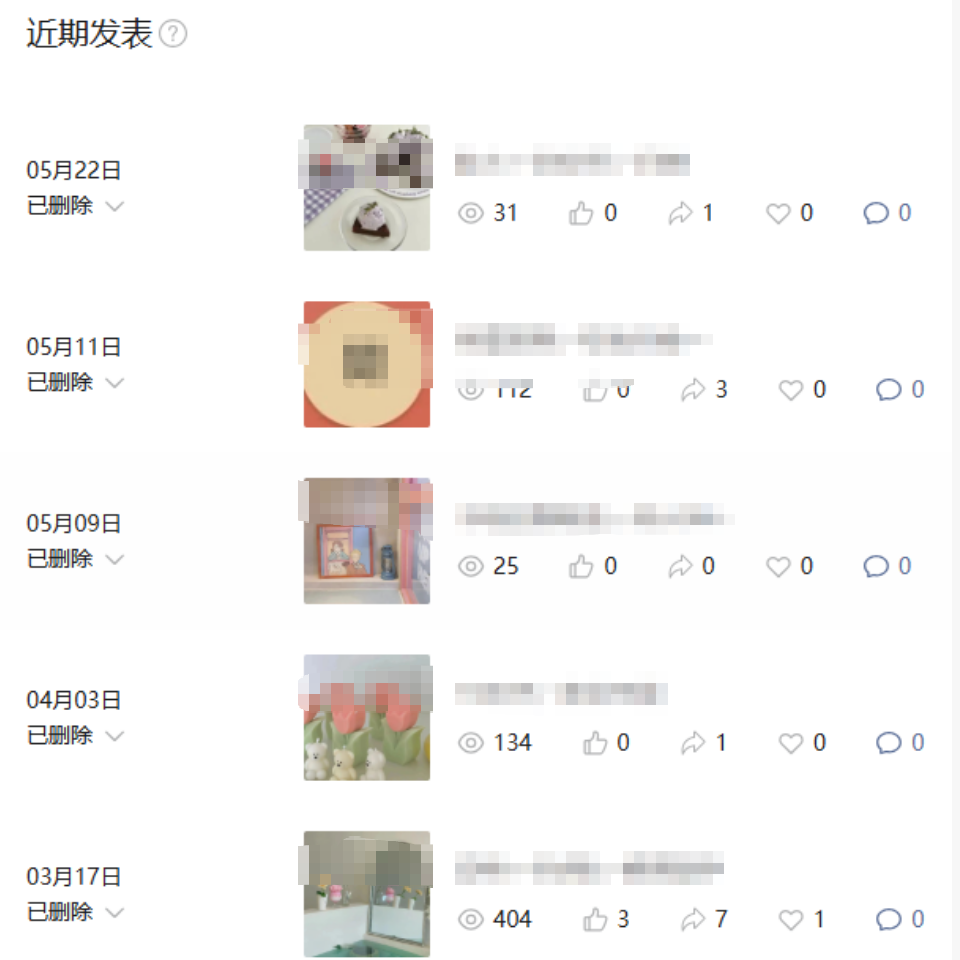Open the 05月11日 article thumbnail

click(x=367, y=364)
